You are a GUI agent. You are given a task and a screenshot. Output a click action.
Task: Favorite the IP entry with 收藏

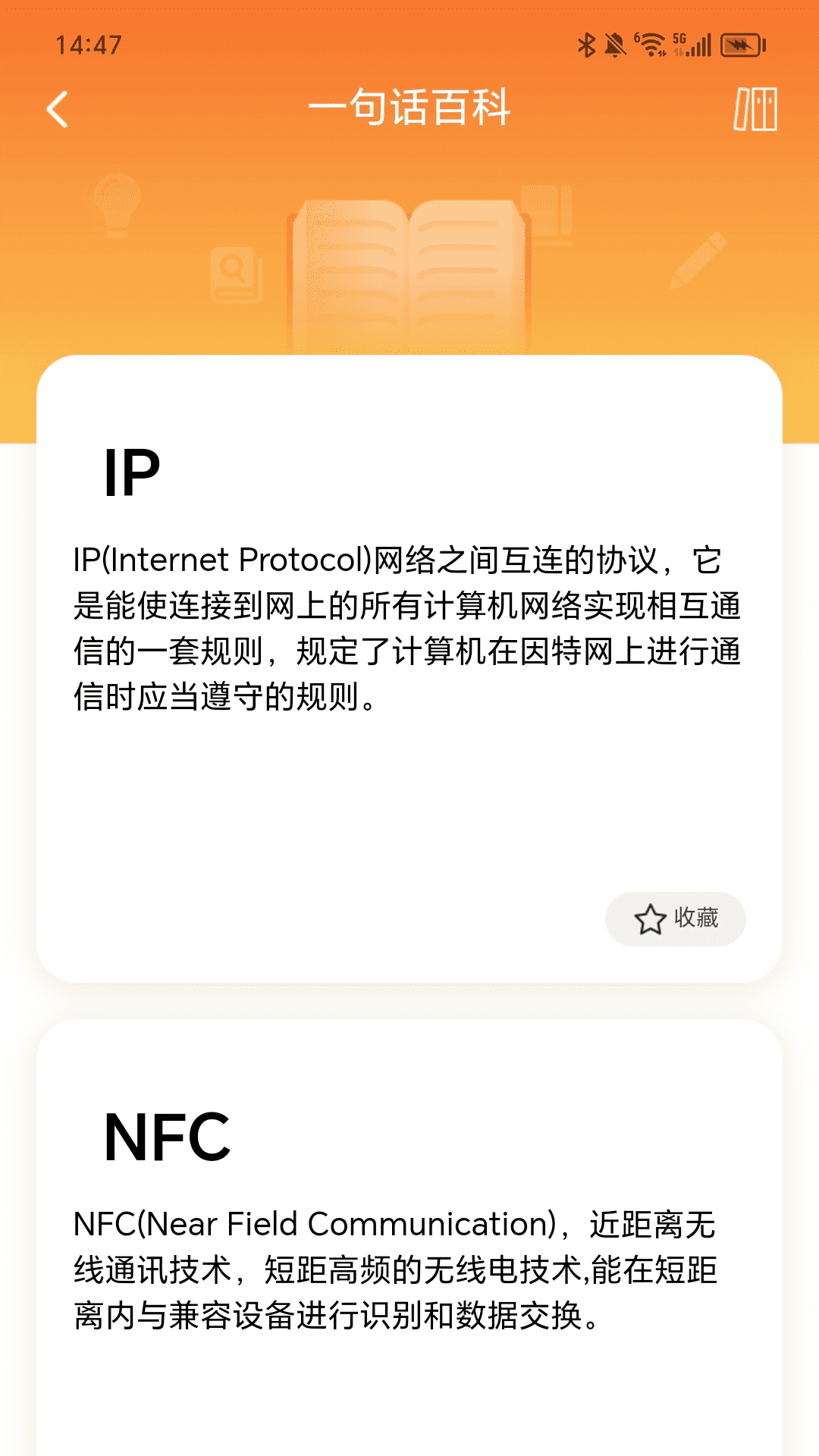675,918
